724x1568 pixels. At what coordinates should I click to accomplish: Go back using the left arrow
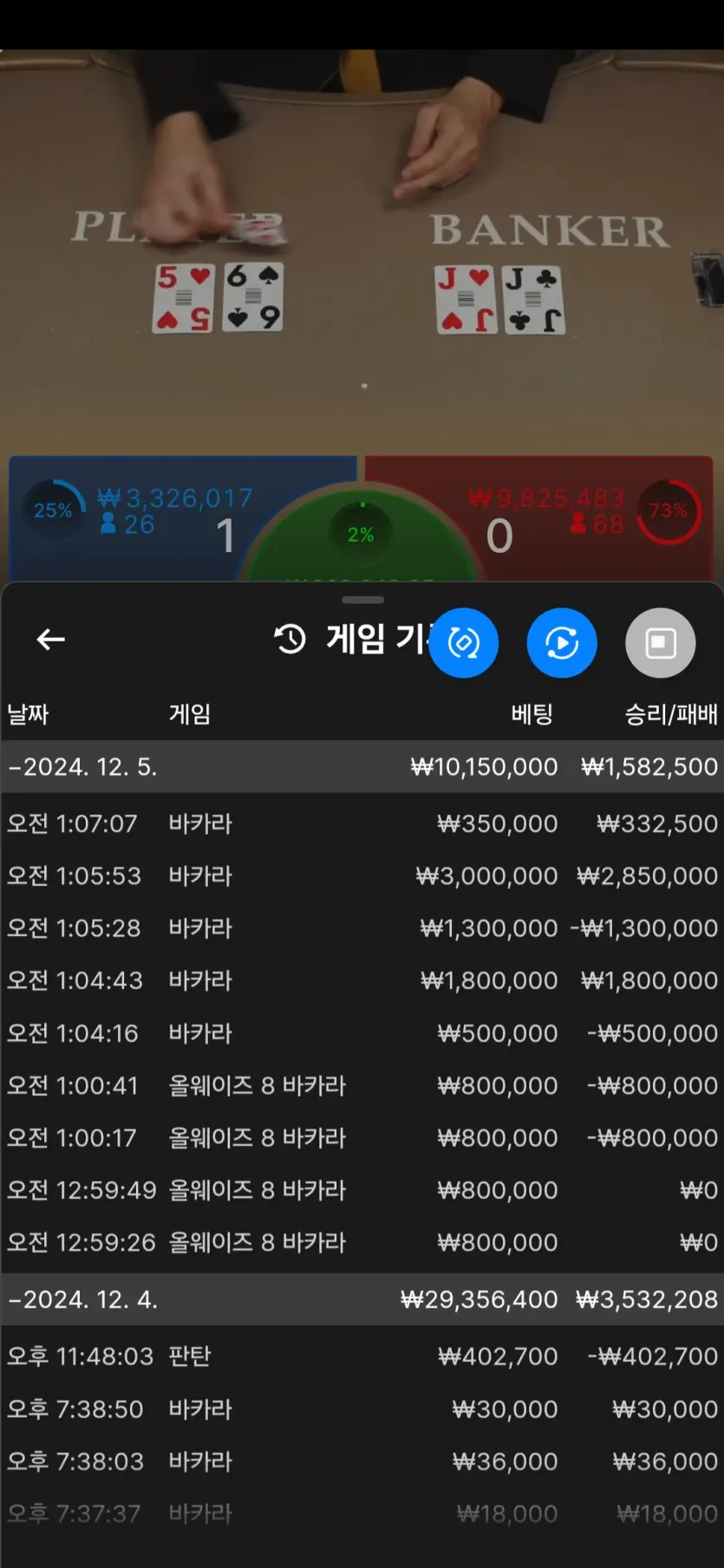coord(51,640)
